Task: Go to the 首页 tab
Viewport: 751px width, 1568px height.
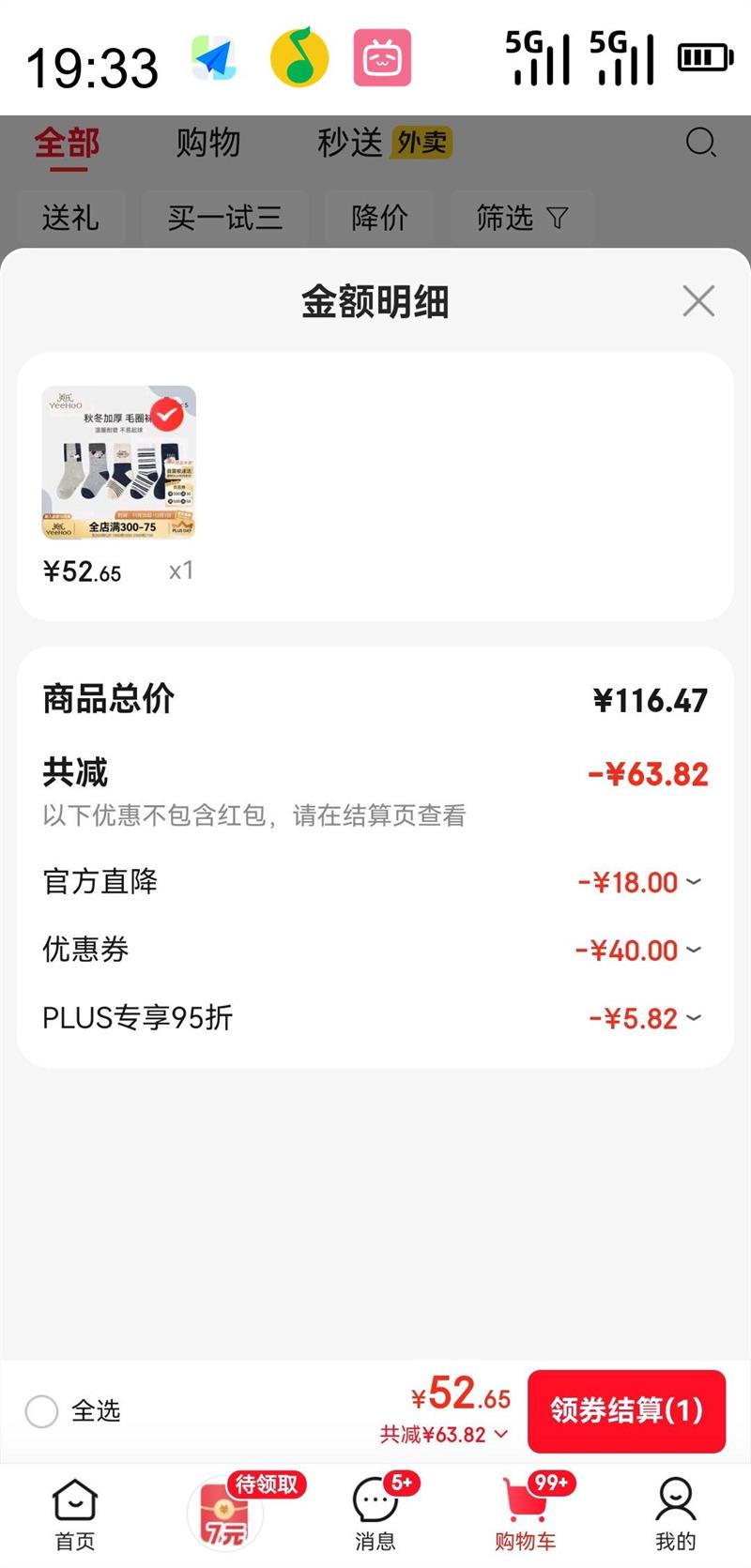Action: click(75, 1514)
